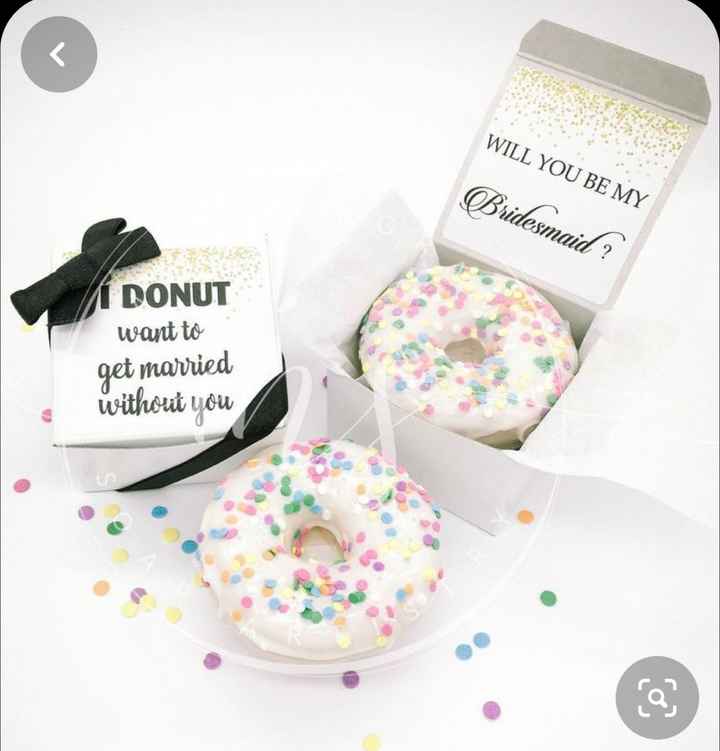Open visual search lens icon
Screen dimensions: 720x751
pyautogui.click(x=657, y=697)
